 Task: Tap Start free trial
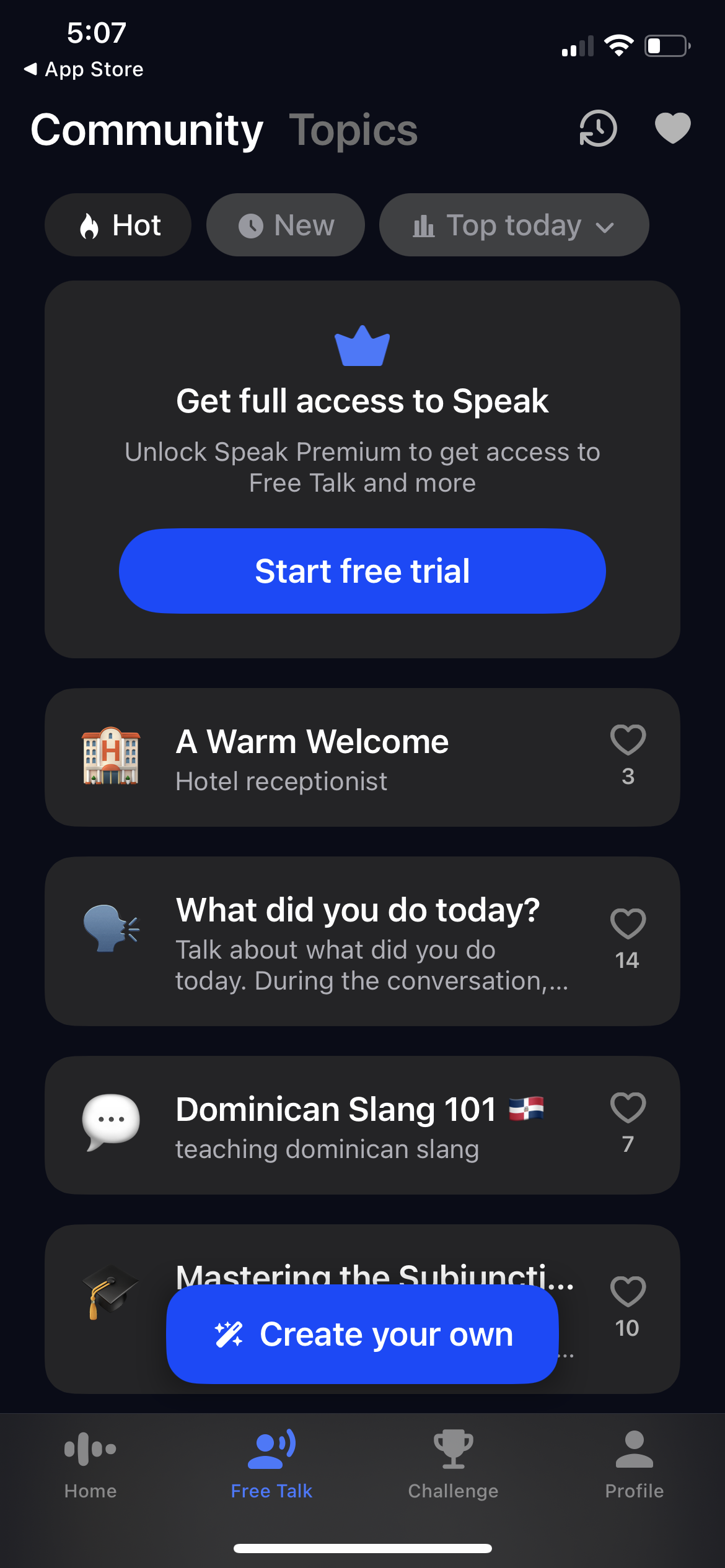pyautogui.click(x=362, y=571)
